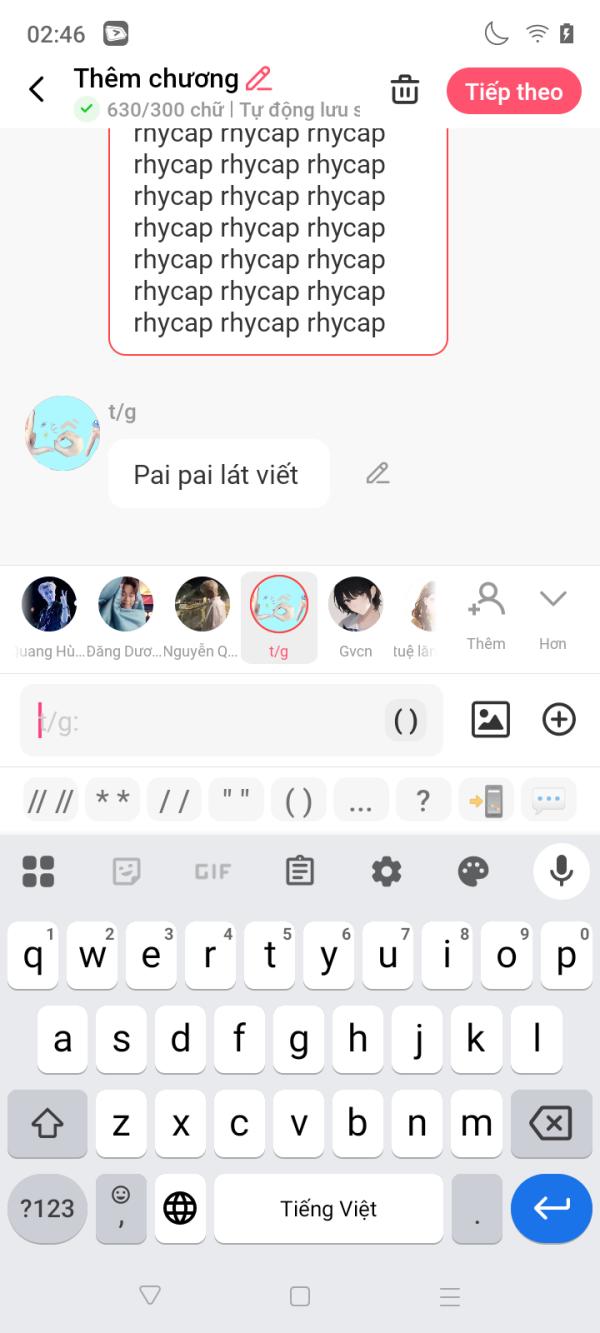The width and height of the screenshot is (600, 1333).
Task: Choose the Nguyễn Q... character avatar
Action: coord(202,605)
